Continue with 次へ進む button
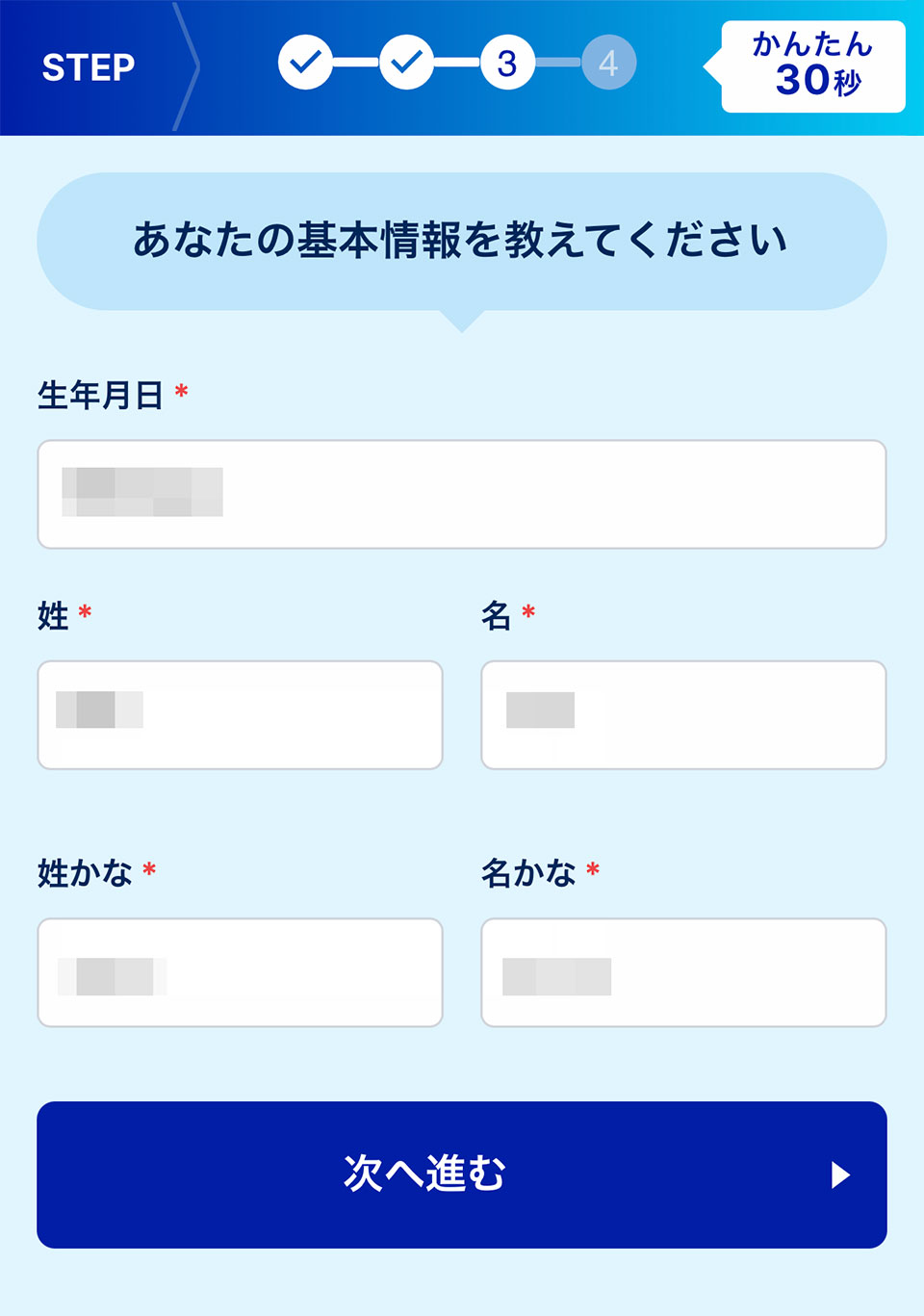The width and height of the screenshot is (924, 1316). tap(461, 1174)
